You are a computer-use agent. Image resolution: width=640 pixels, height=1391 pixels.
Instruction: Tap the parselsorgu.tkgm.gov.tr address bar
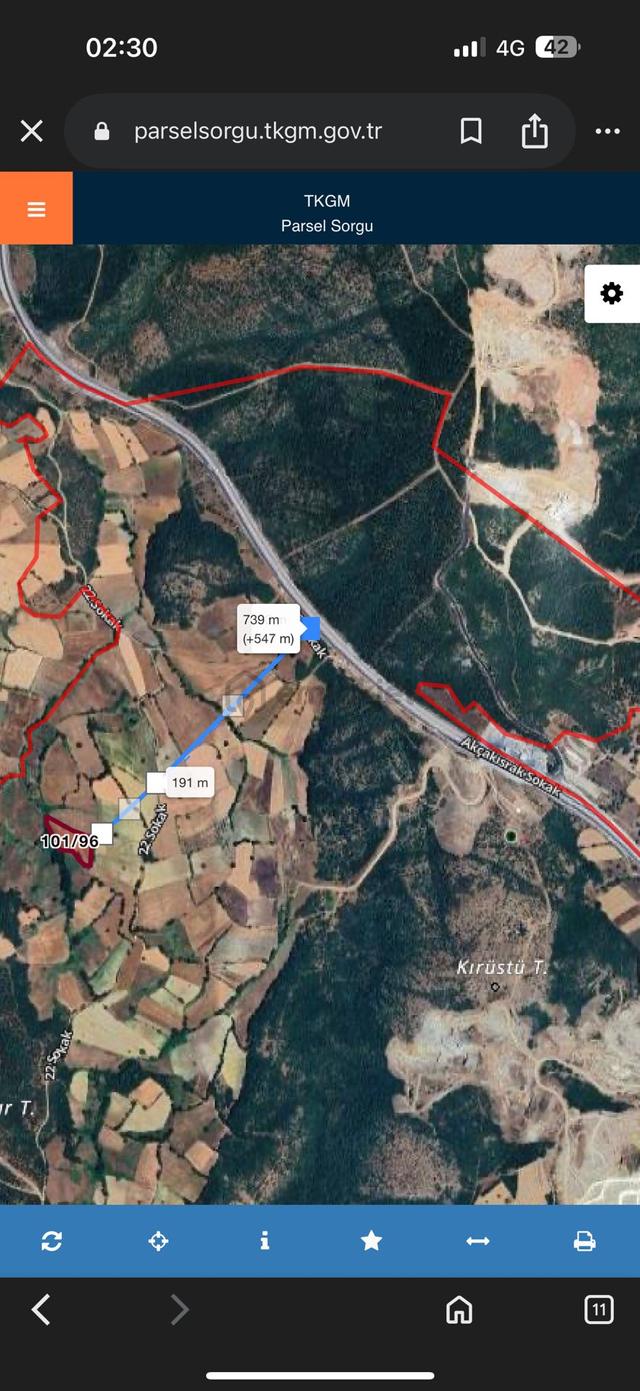[x=258, y=131]
